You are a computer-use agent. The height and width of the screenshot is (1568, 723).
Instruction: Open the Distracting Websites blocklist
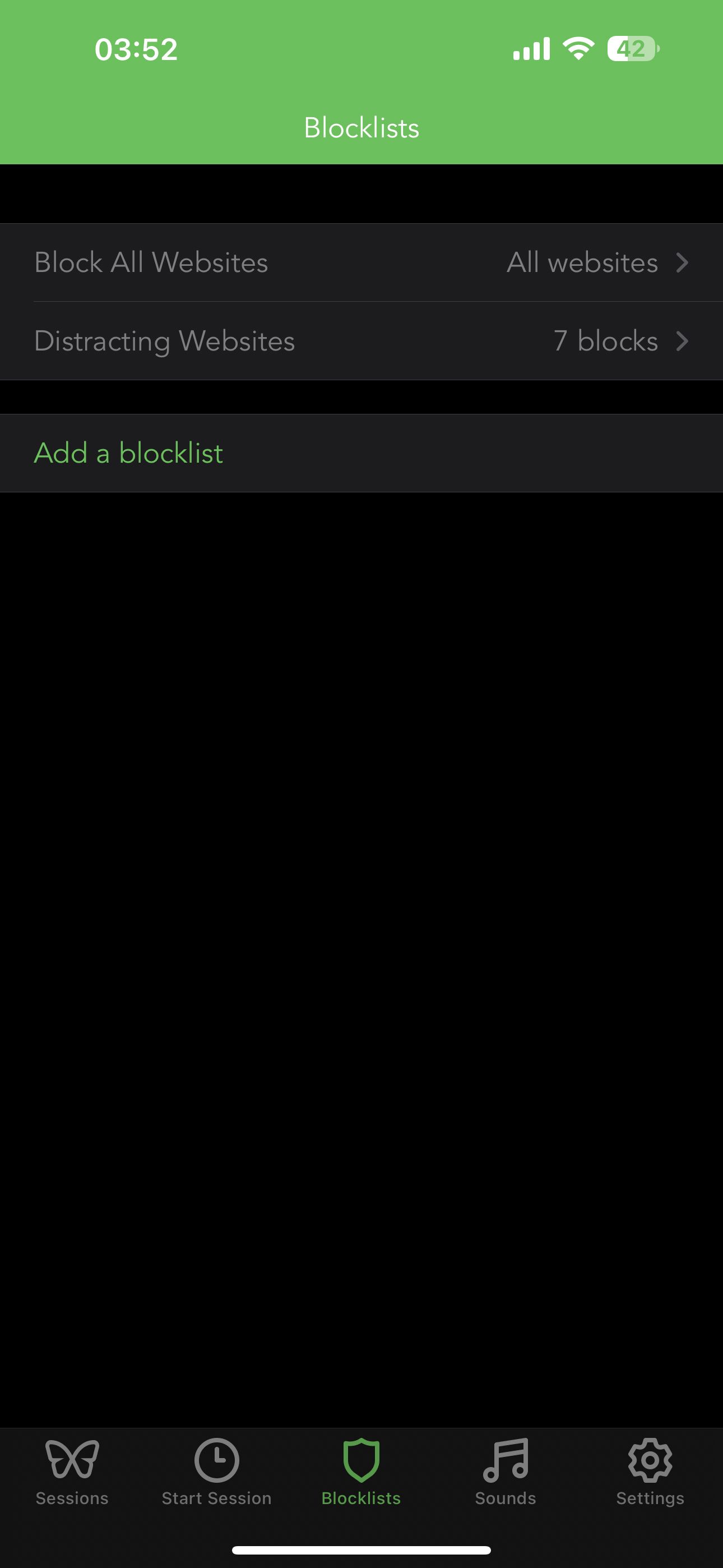[361, 341]
